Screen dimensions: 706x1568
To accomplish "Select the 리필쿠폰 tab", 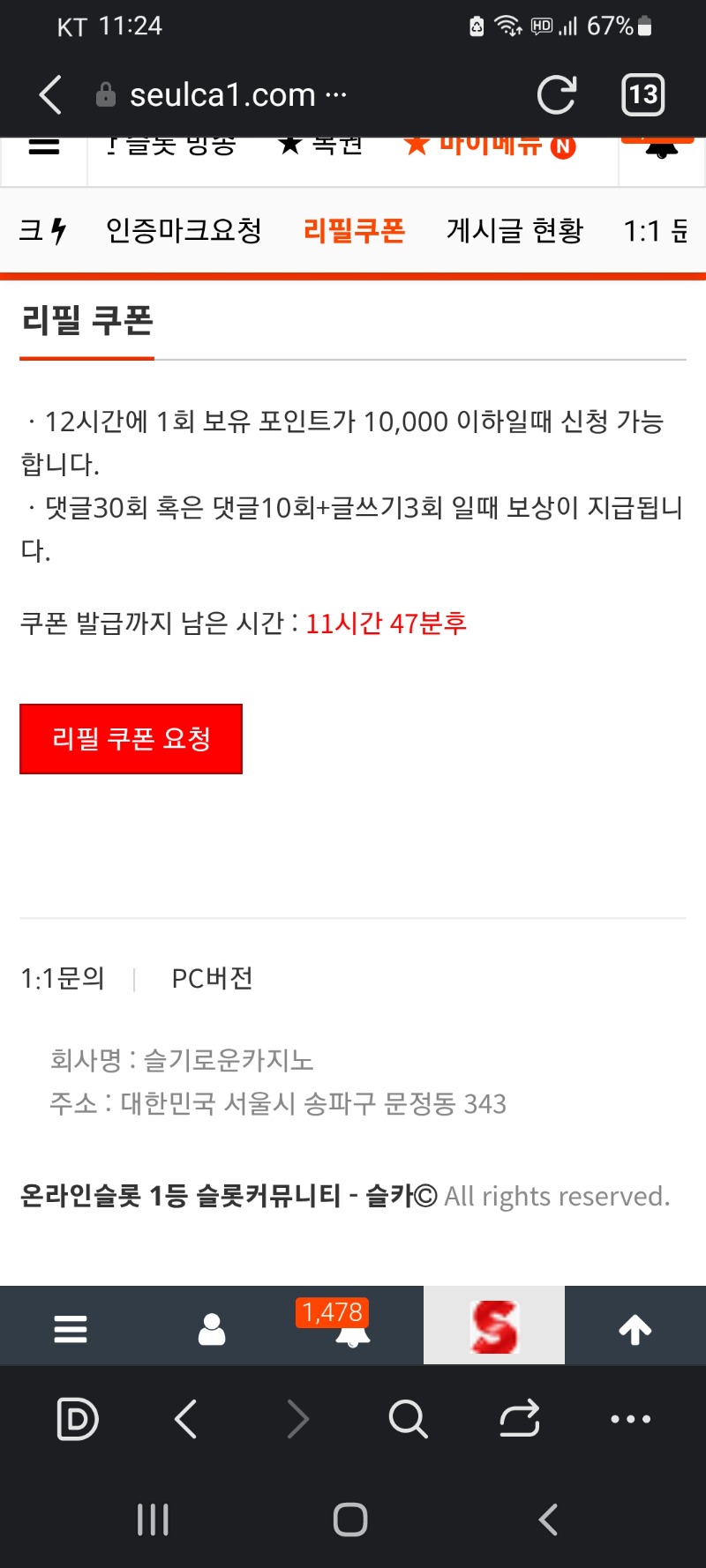I will tap(354, 231).
